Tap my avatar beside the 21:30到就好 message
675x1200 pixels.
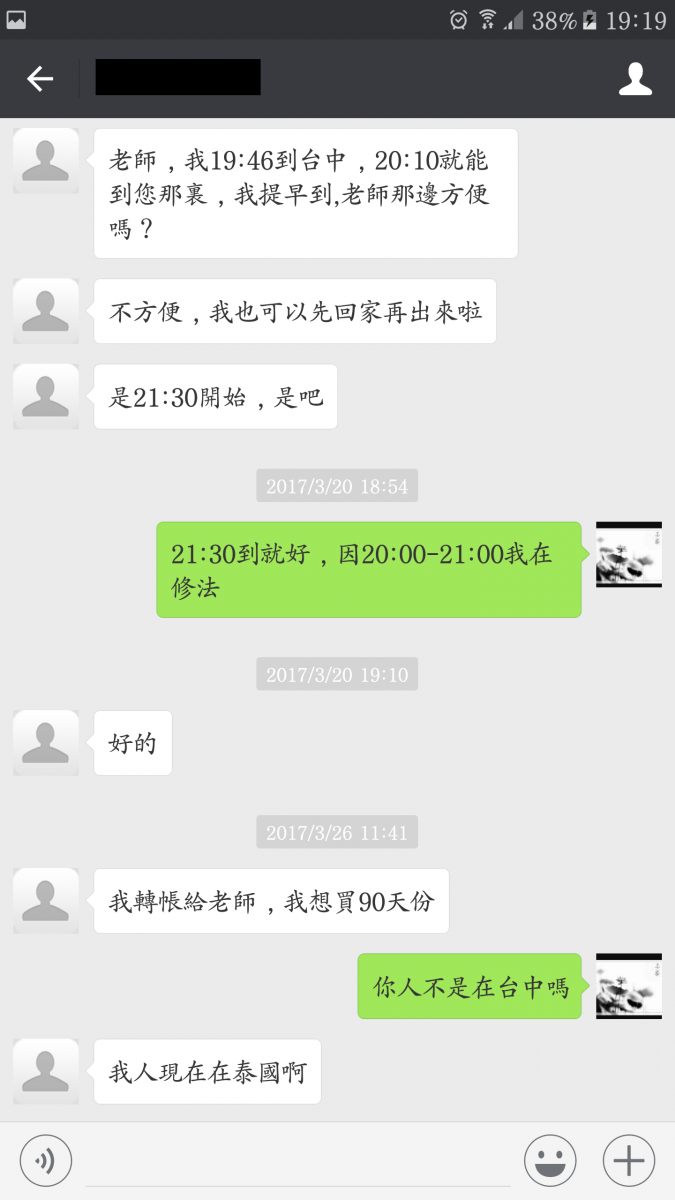pyautogui.click(x=629, y=554)
